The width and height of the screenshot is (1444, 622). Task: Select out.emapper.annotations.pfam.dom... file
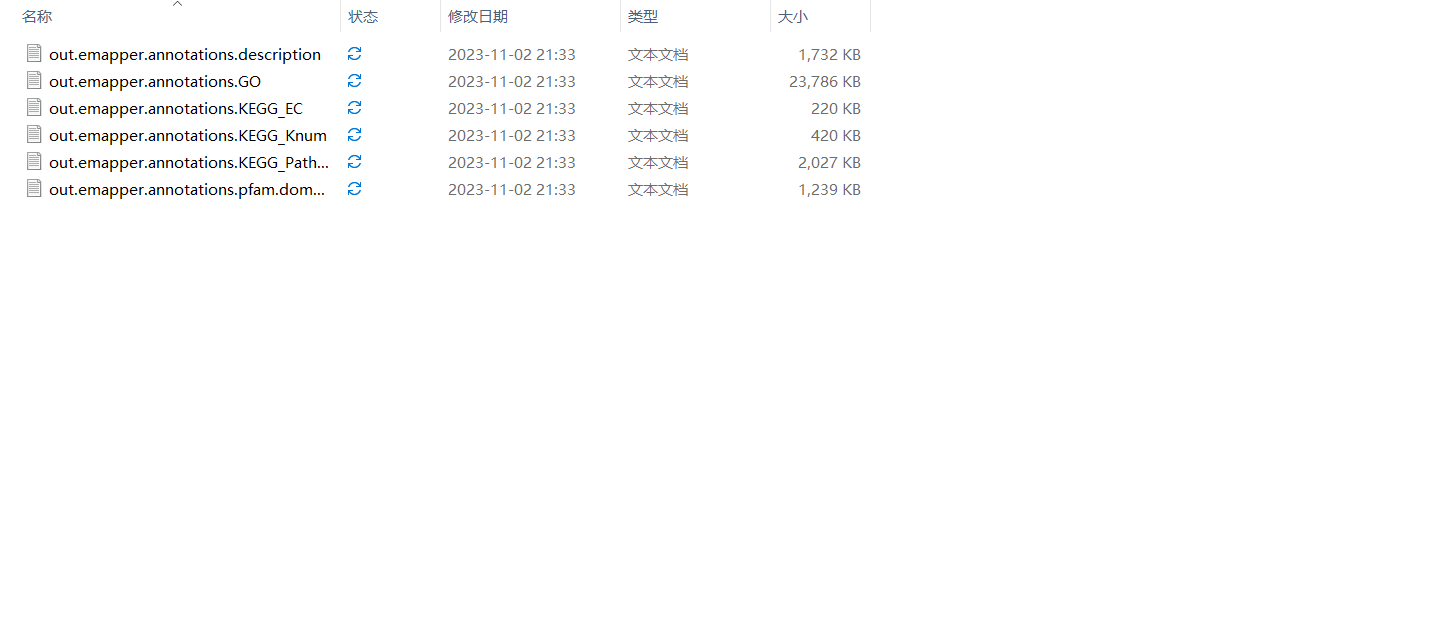pos(187,189)
